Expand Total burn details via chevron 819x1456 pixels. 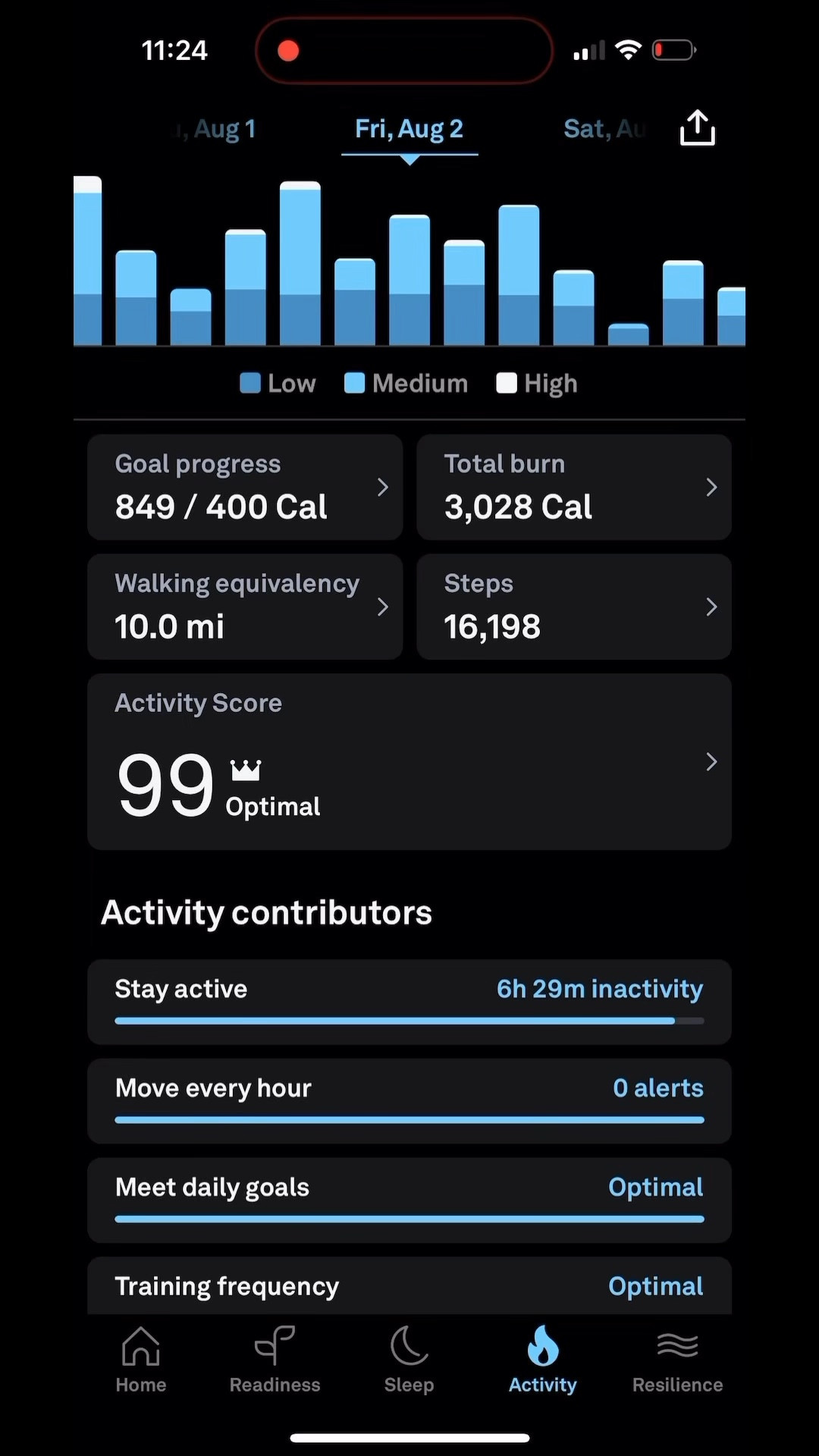(711, 487)
